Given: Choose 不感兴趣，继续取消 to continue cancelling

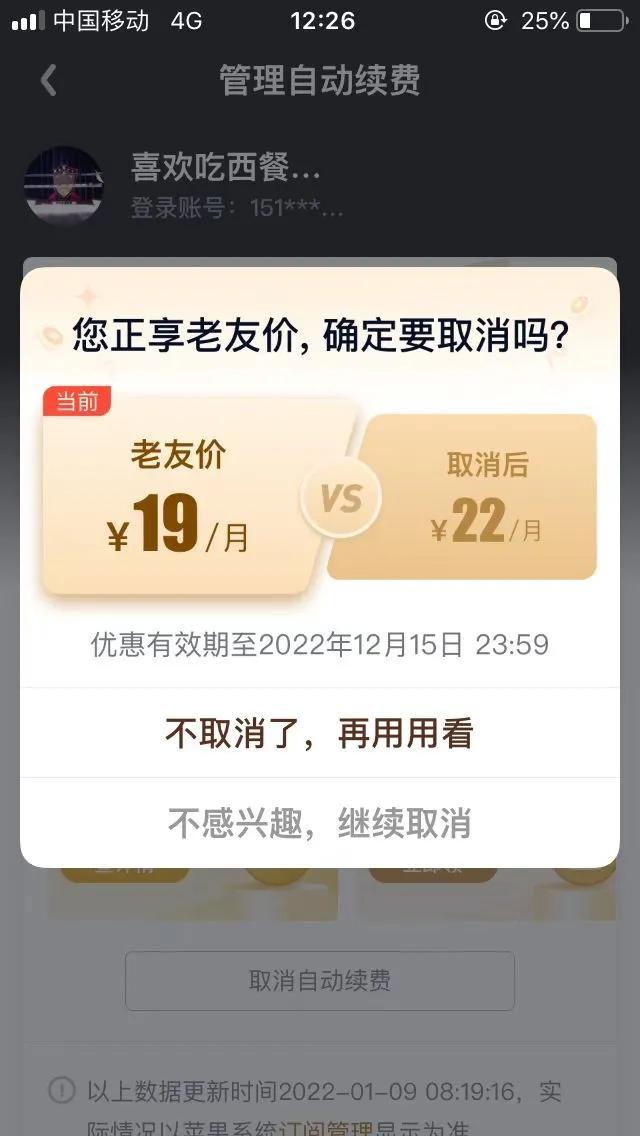Looking at the screenshot, I should (319, 823).
